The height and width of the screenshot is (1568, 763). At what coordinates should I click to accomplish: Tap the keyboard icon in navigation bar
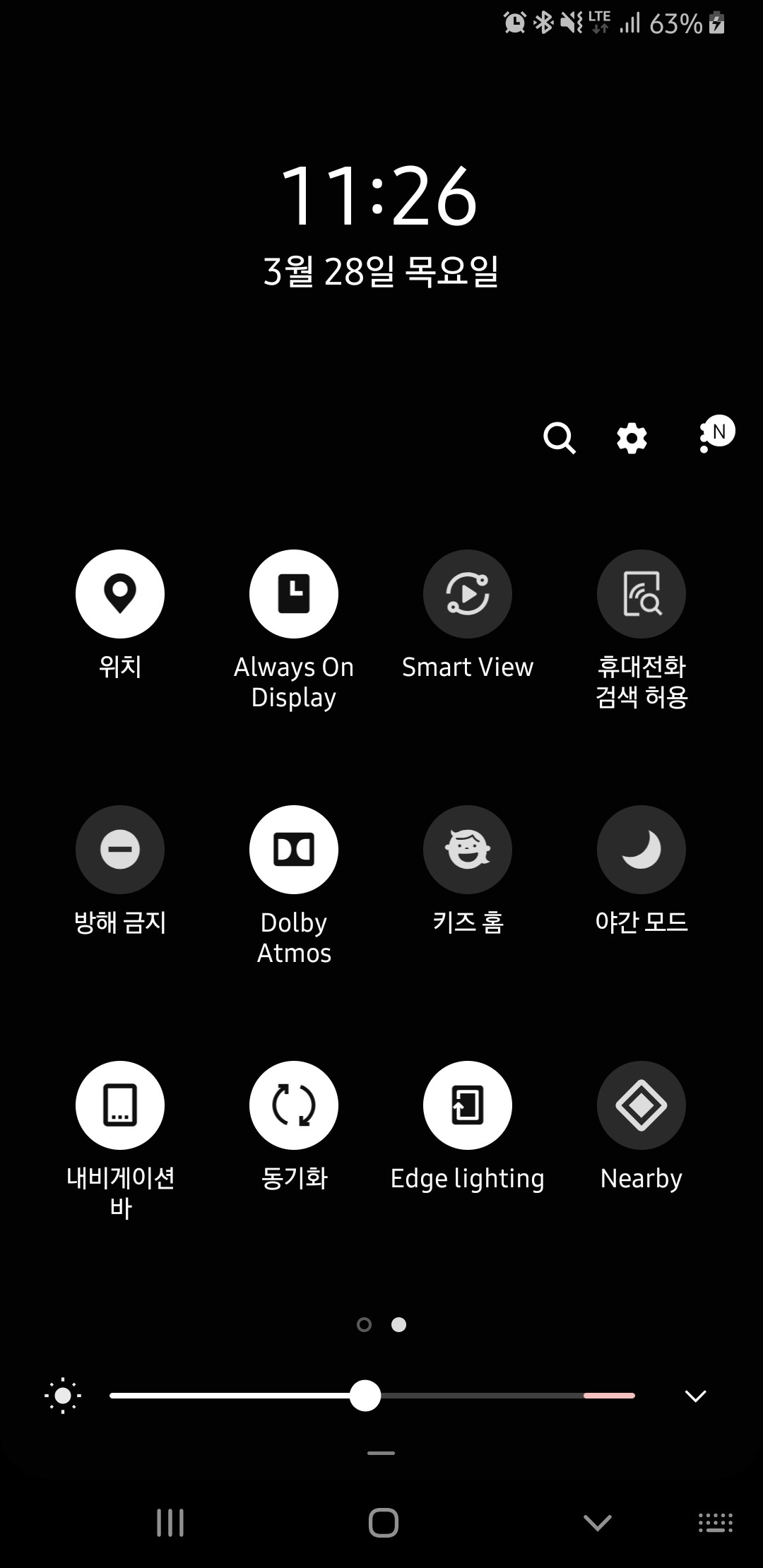716,1523
